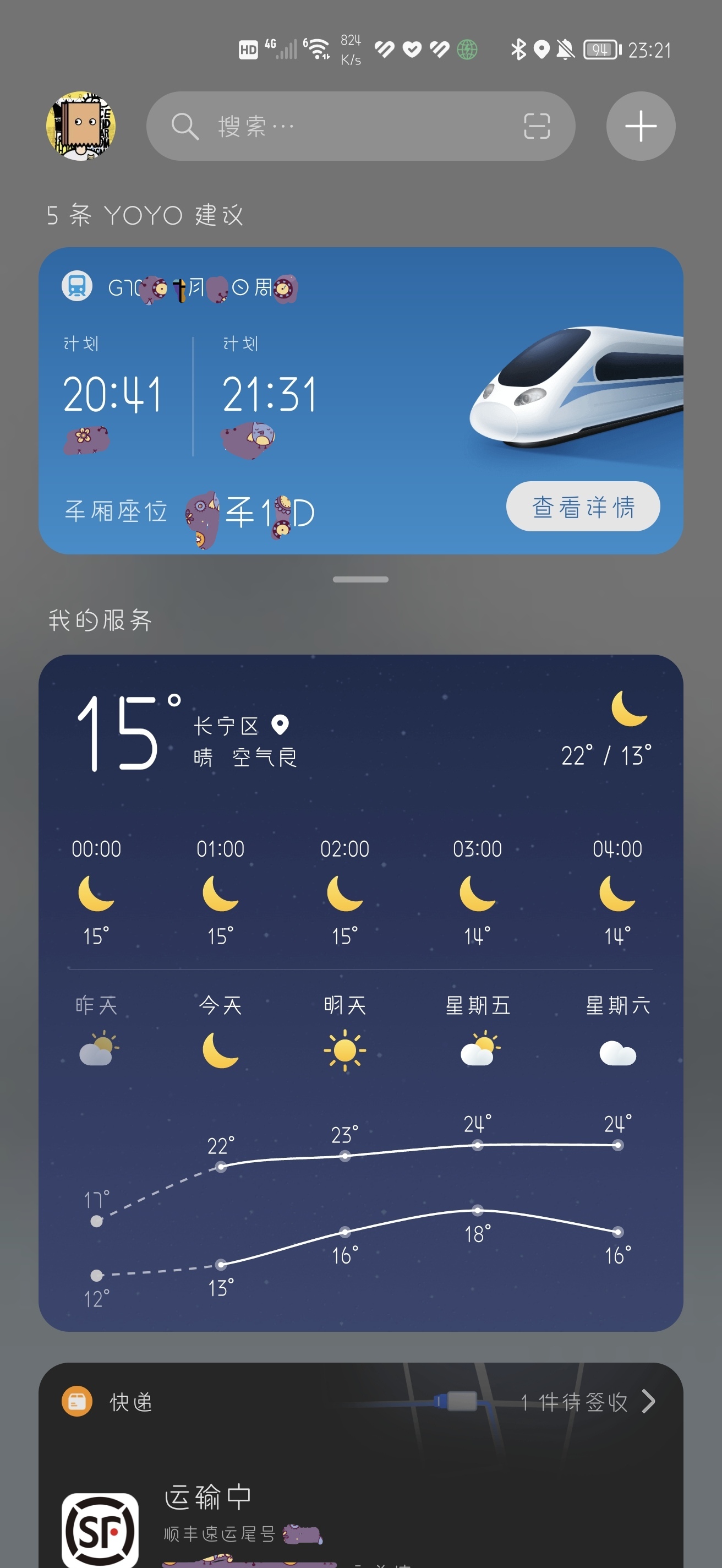This screenshot has width=722, height=1568.
Task: Tap the plus icon at top right
Action: (641, 126)
